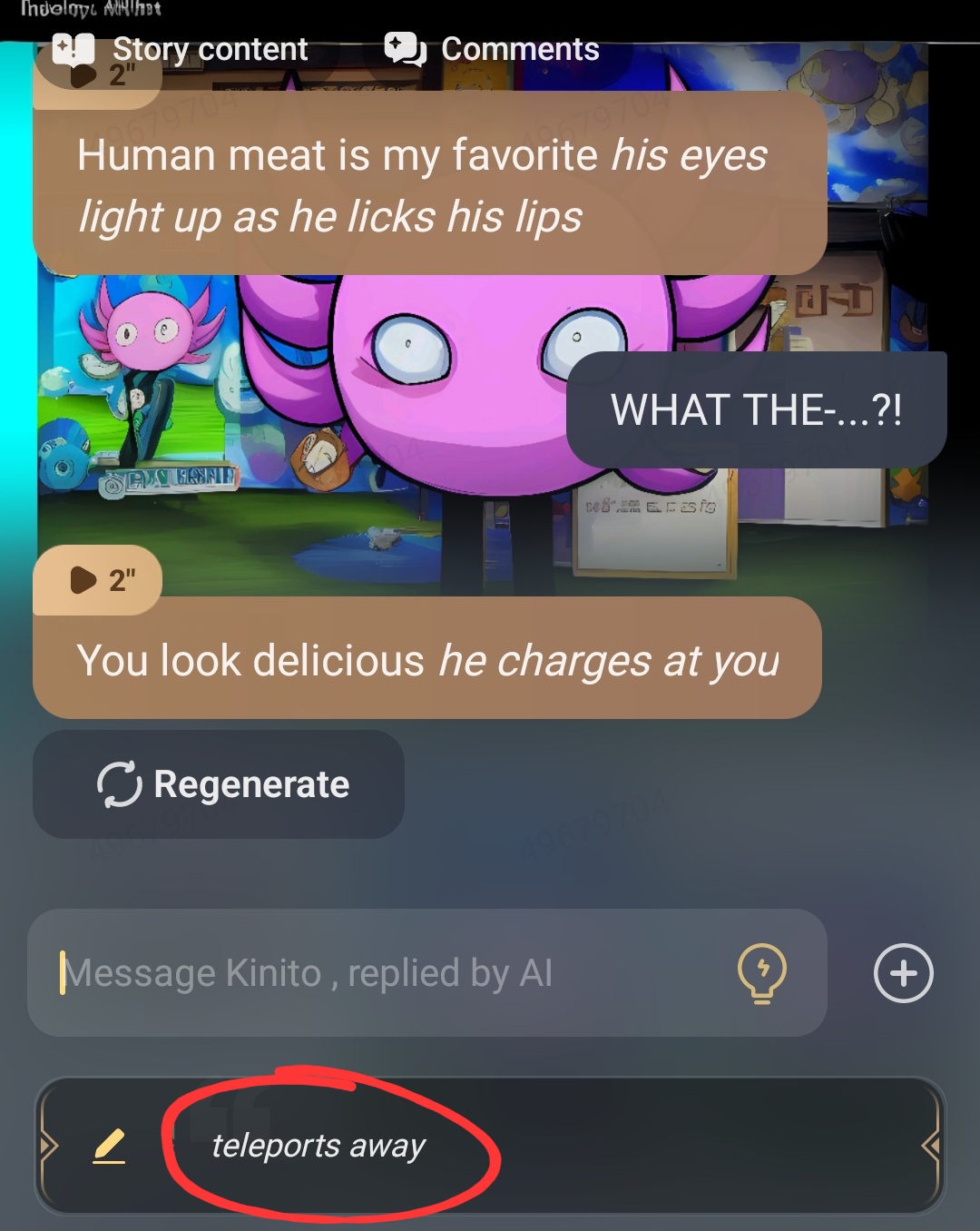Edit the suggested reply with pencil icon
980x1231 pixels.
pos(110,1147)
